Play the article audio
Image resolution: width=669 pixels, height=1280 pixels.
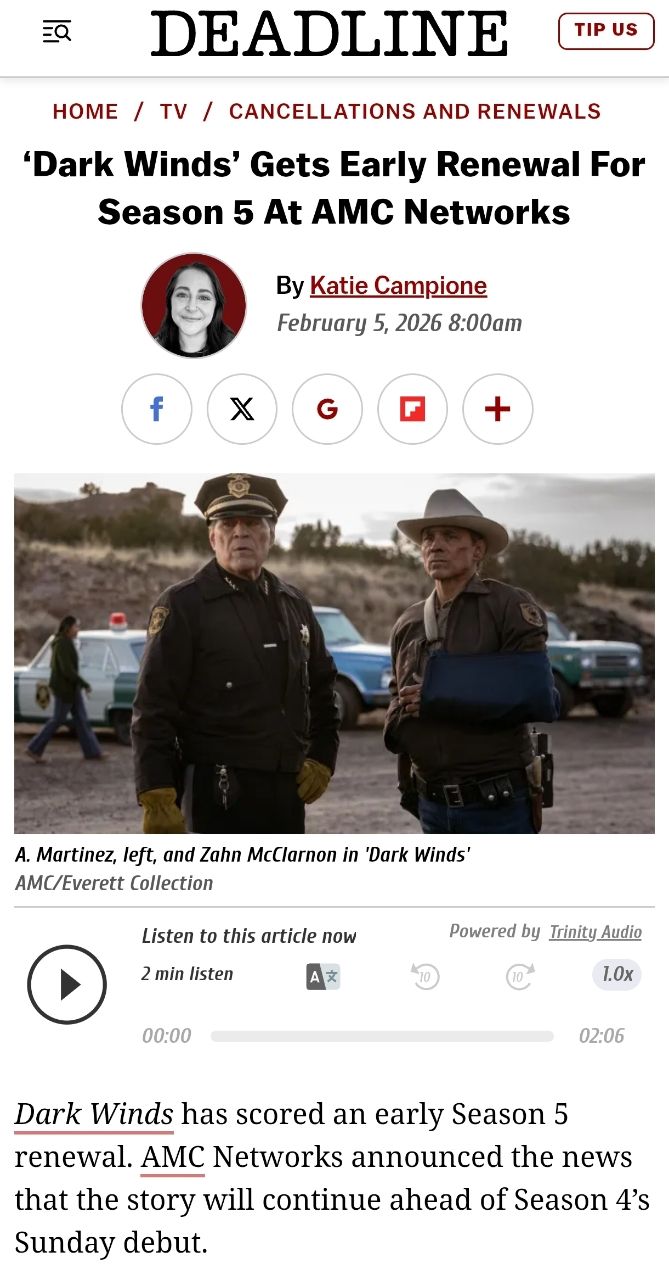tap(67, 985)
